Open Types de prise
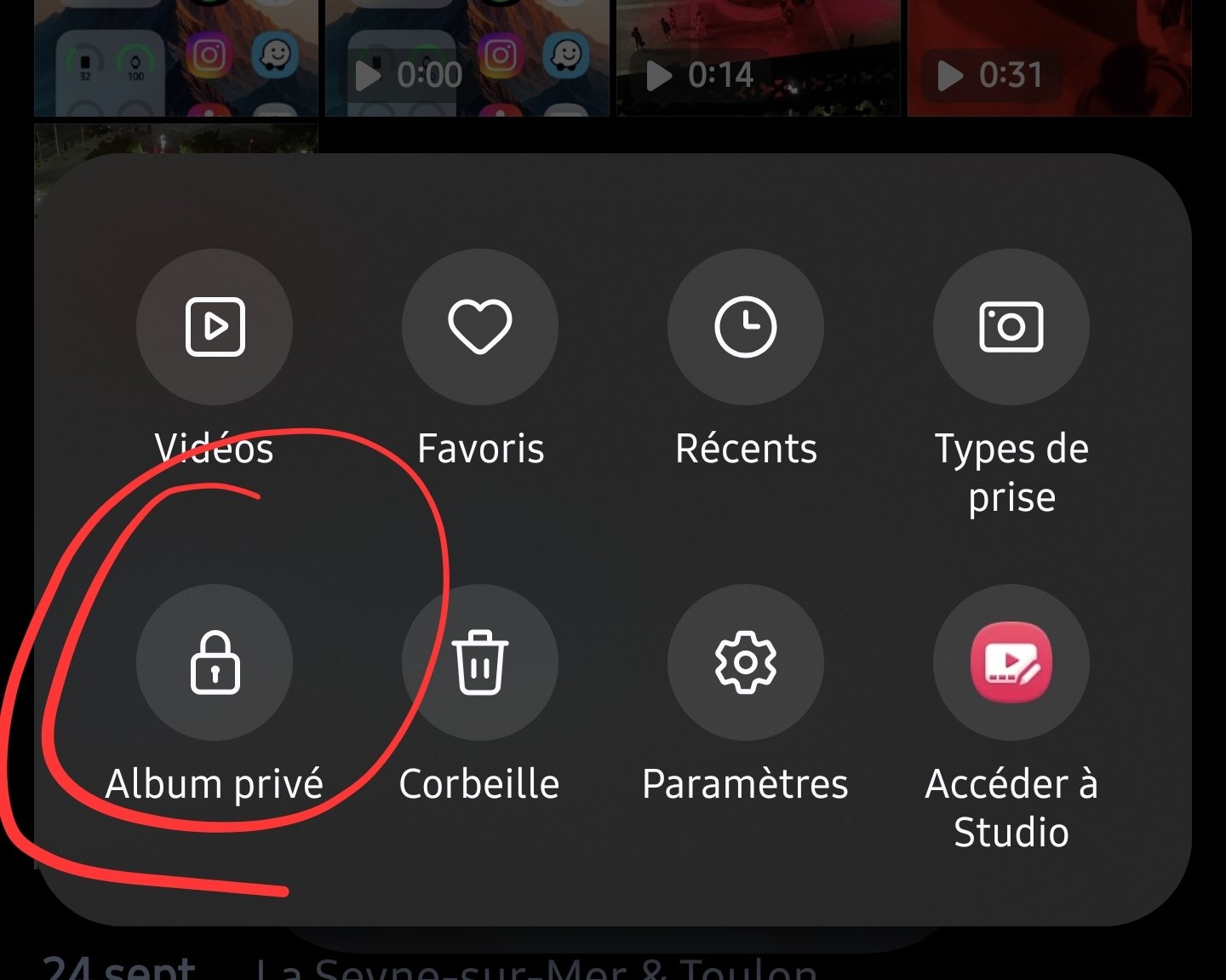This screenshot has width=1226, height=980. pyautogui.click(x=1011, y=327)
